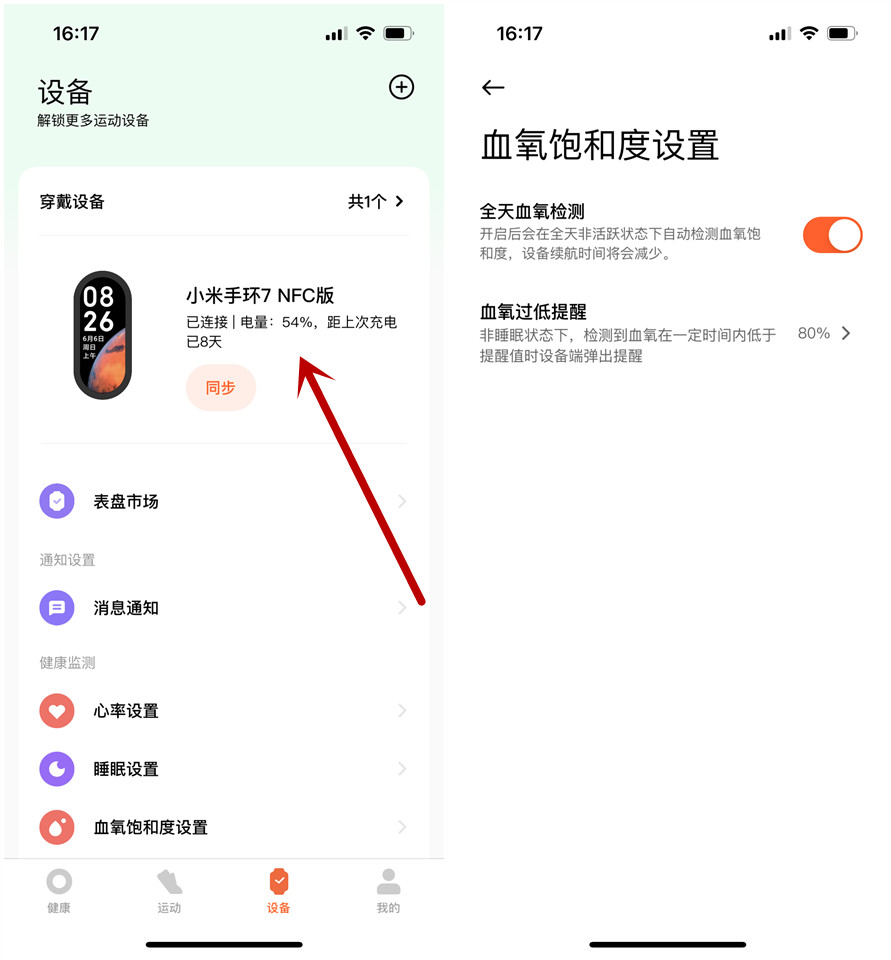Tap the 同步 sync button
The width and height of the screenshot is (891, 960).
[x=221, y=388]
